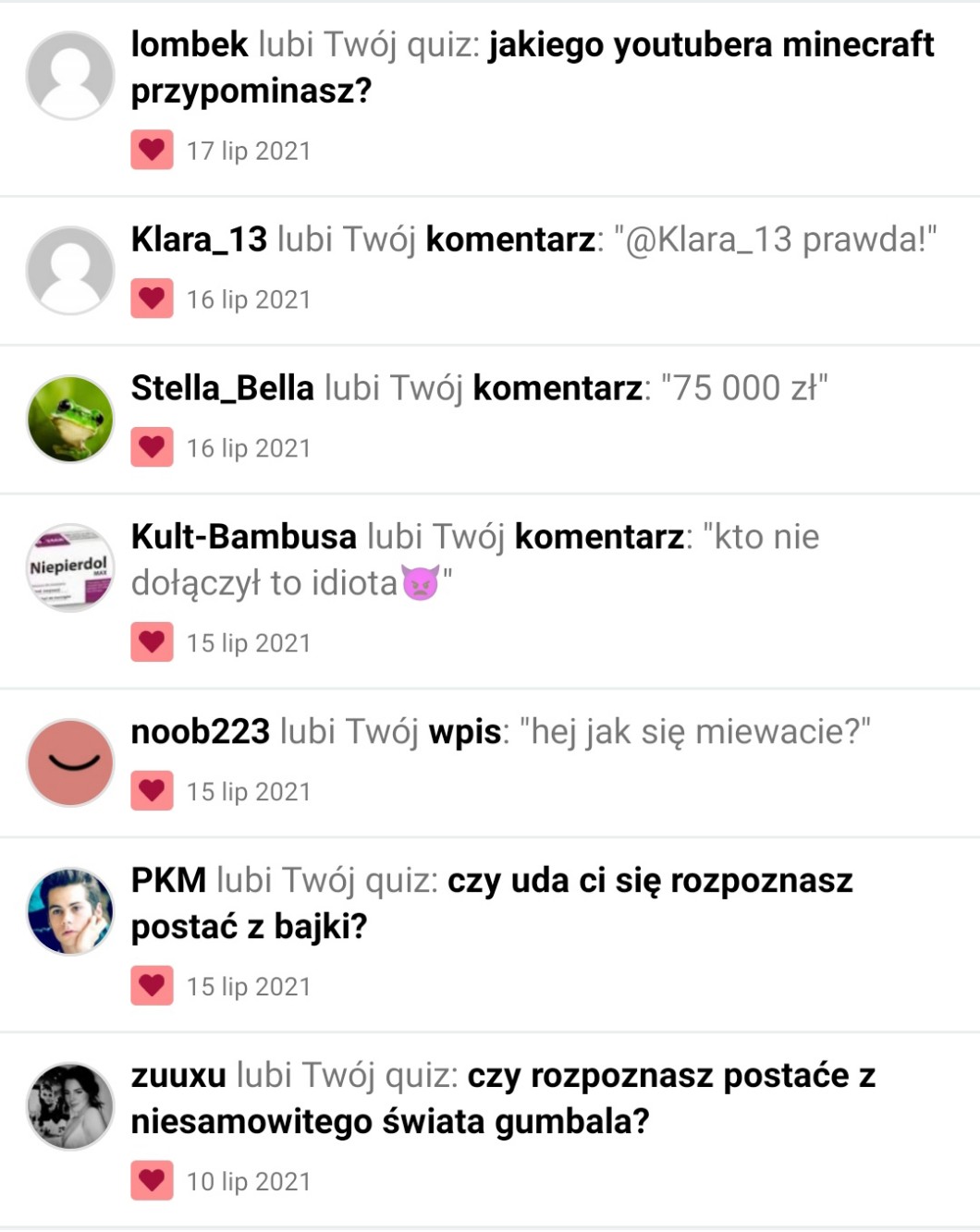Open noob223's smiley avatar

[x=70, y=762]
